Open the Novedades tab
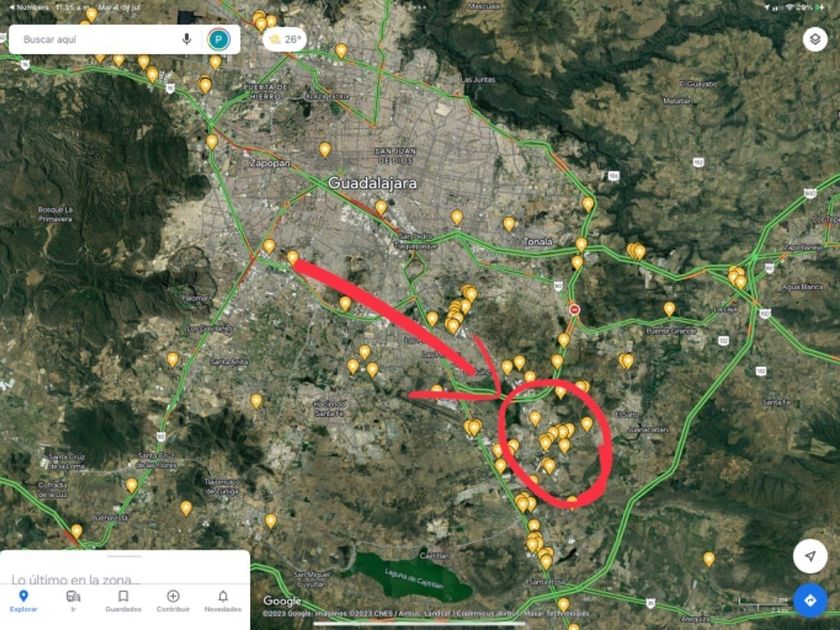This screenshot has width=840, height=630. tap(223, 601)
